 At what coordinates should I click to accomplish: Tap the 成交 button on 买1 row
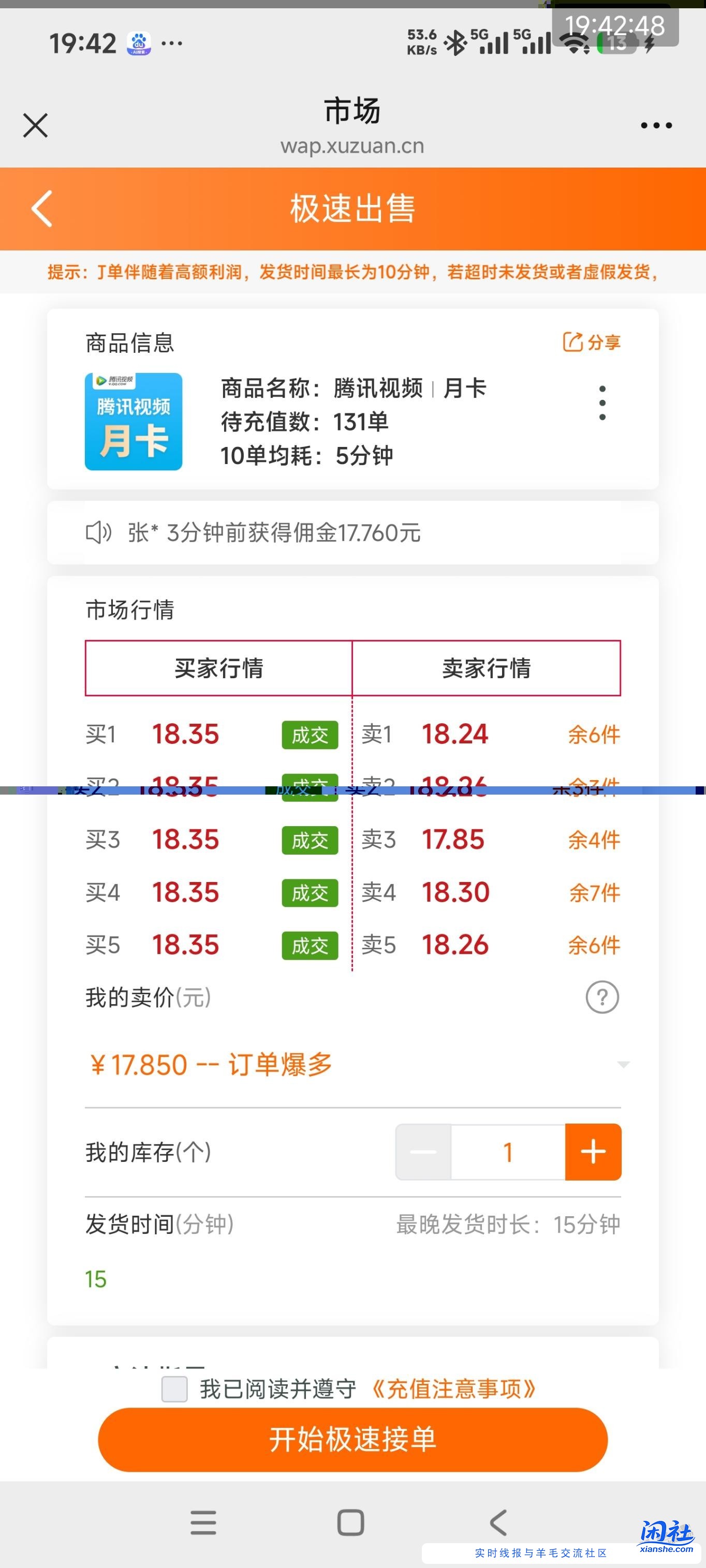(310, 735)
